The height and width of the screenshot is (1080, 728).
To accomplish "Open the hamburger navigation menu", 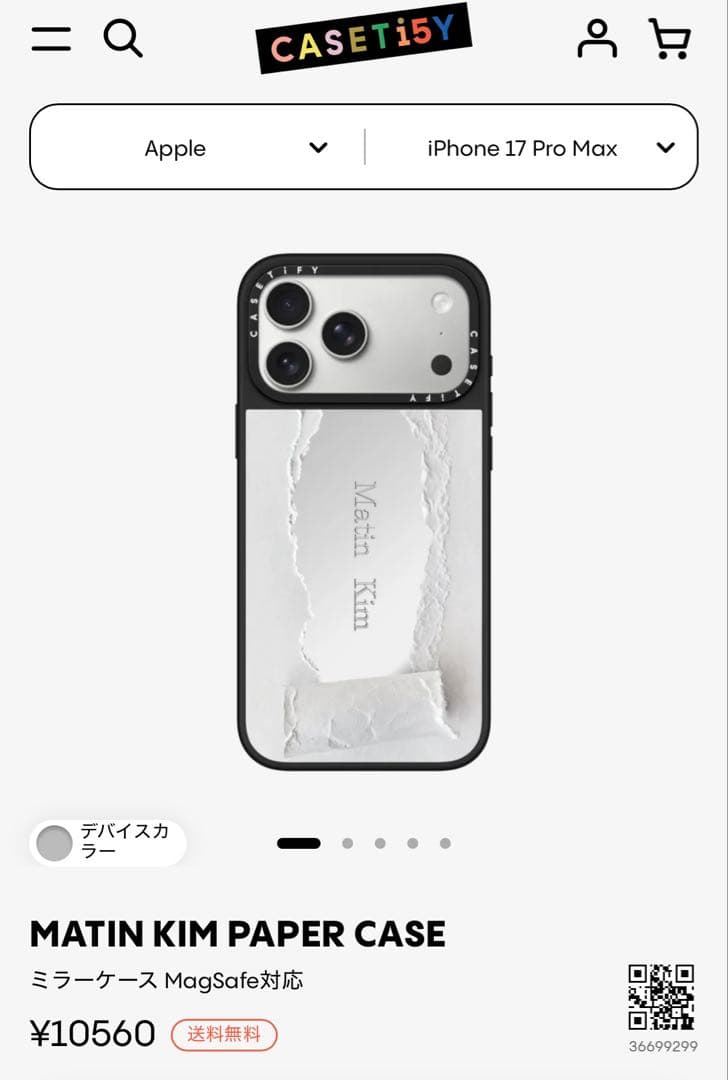I will pyautogui.click(x=51, y=39).
